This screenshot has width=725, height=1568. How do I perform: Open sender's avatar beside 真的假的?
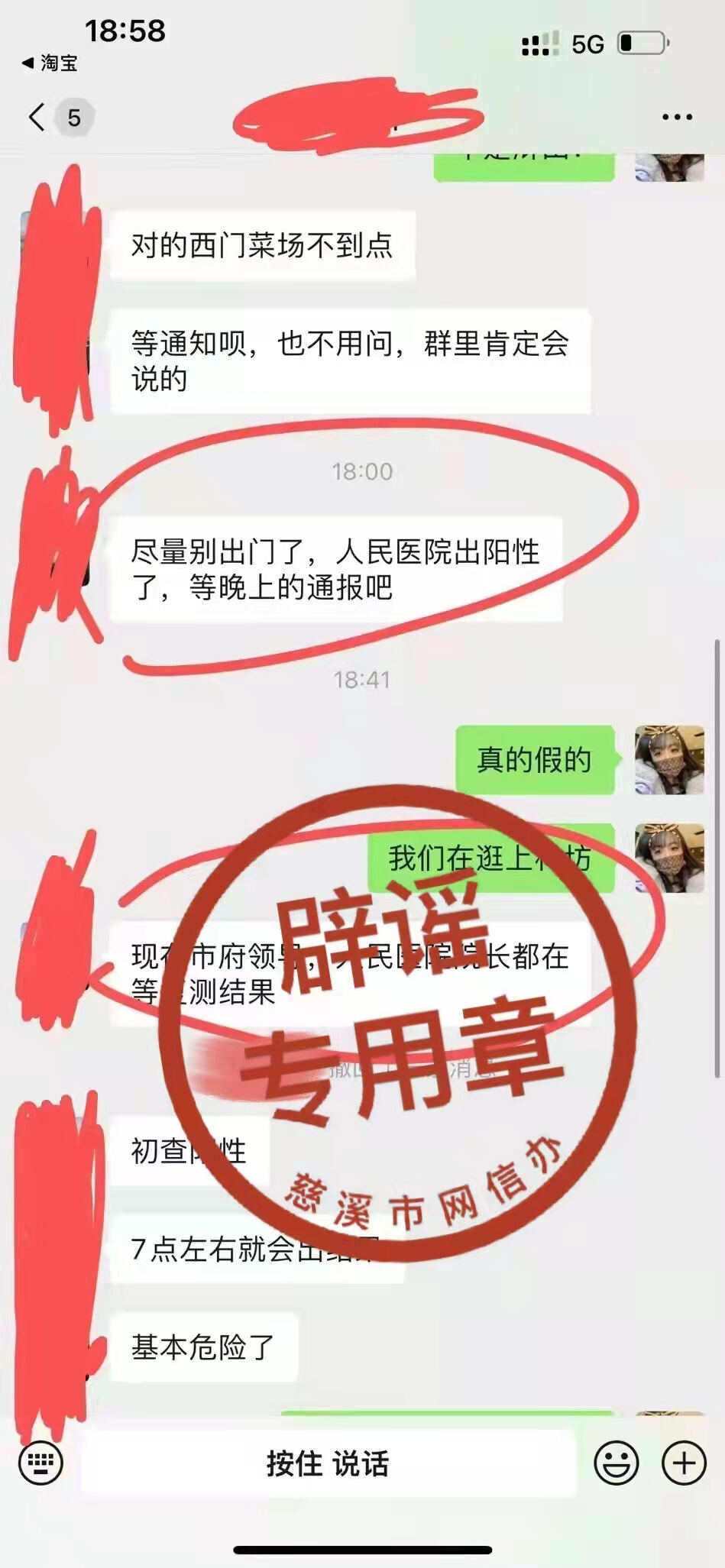[x=669, y=760]
